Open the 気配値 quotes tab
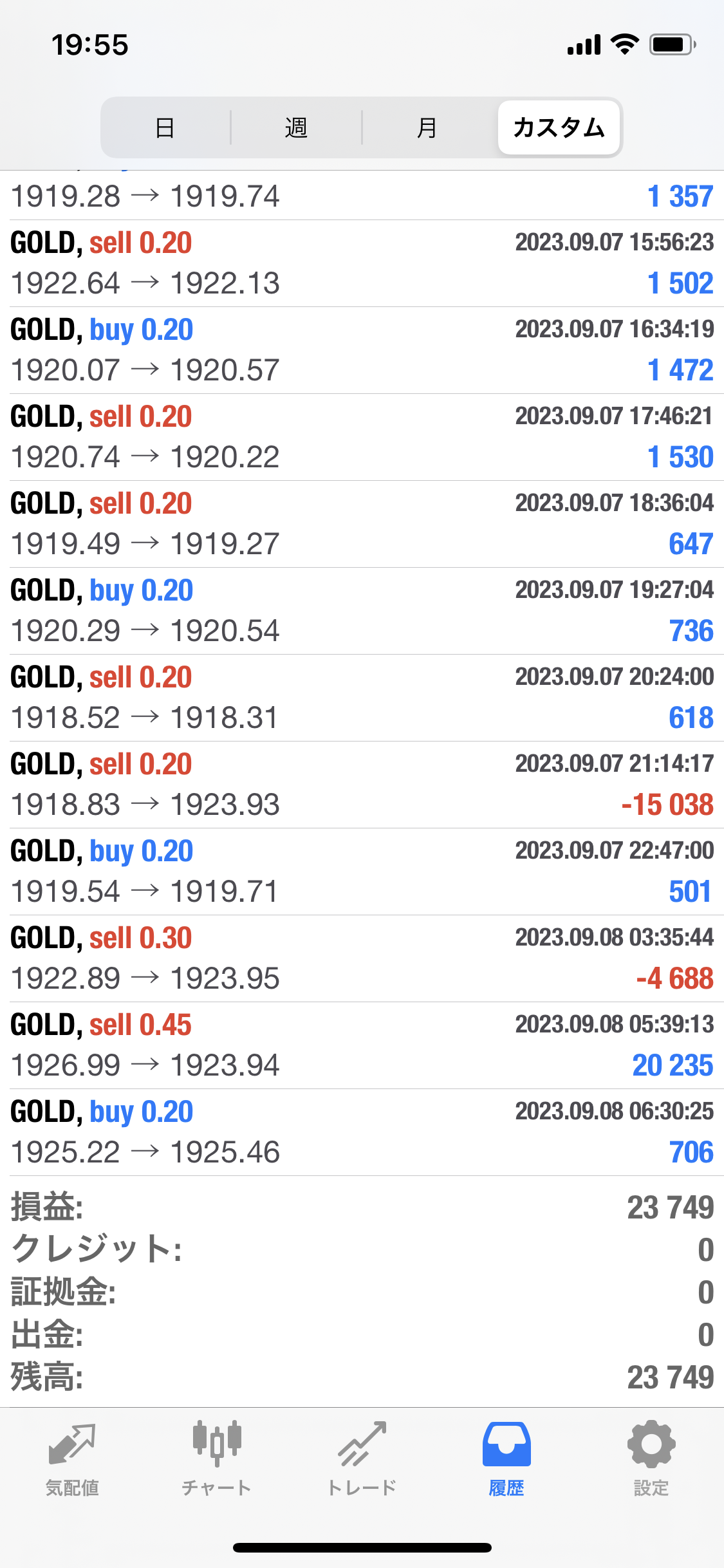 [x=72, y=1459]
